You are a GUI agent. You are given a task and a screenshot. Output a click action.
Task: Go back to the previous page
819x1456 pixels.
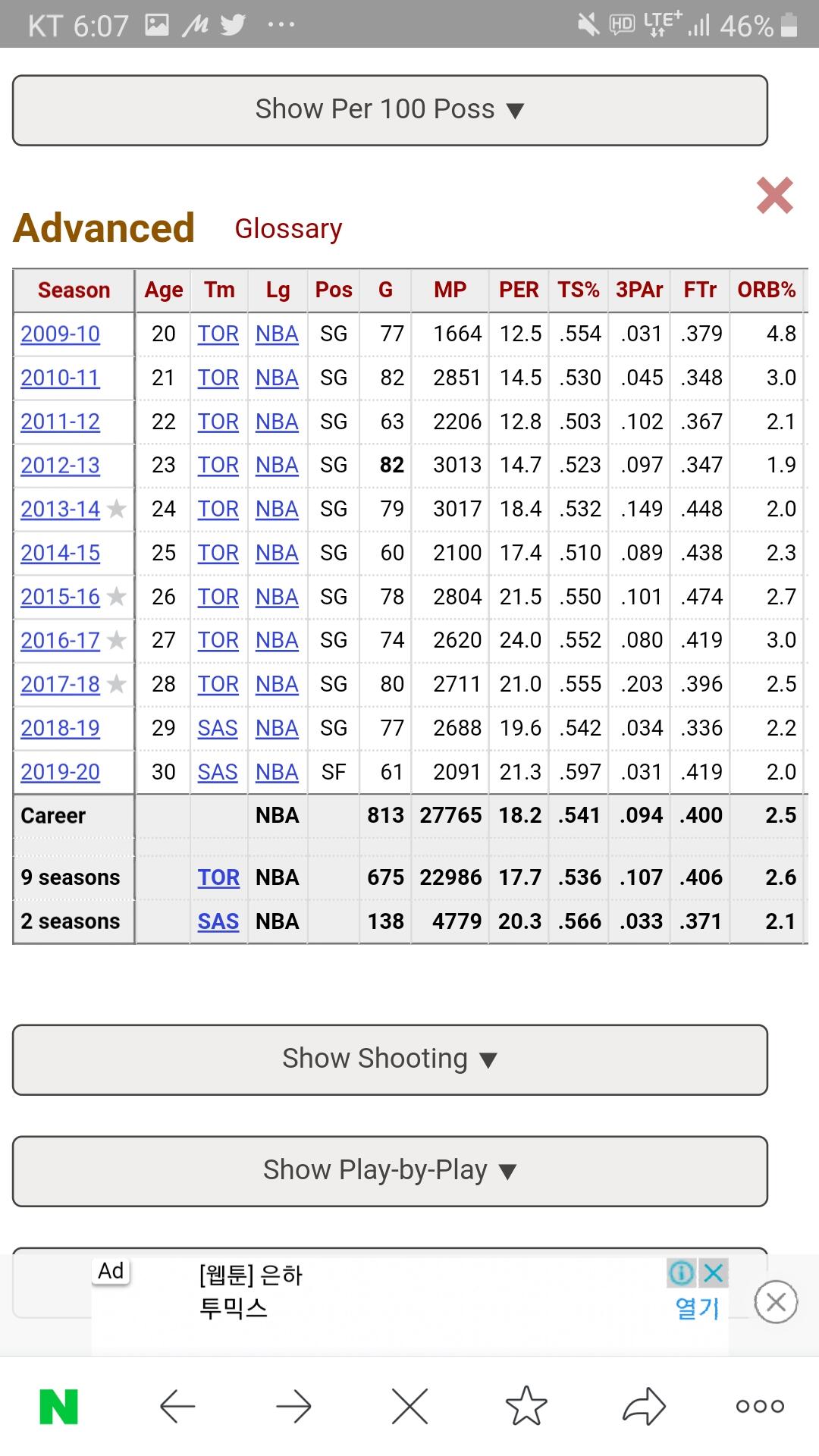(177, 1407)
